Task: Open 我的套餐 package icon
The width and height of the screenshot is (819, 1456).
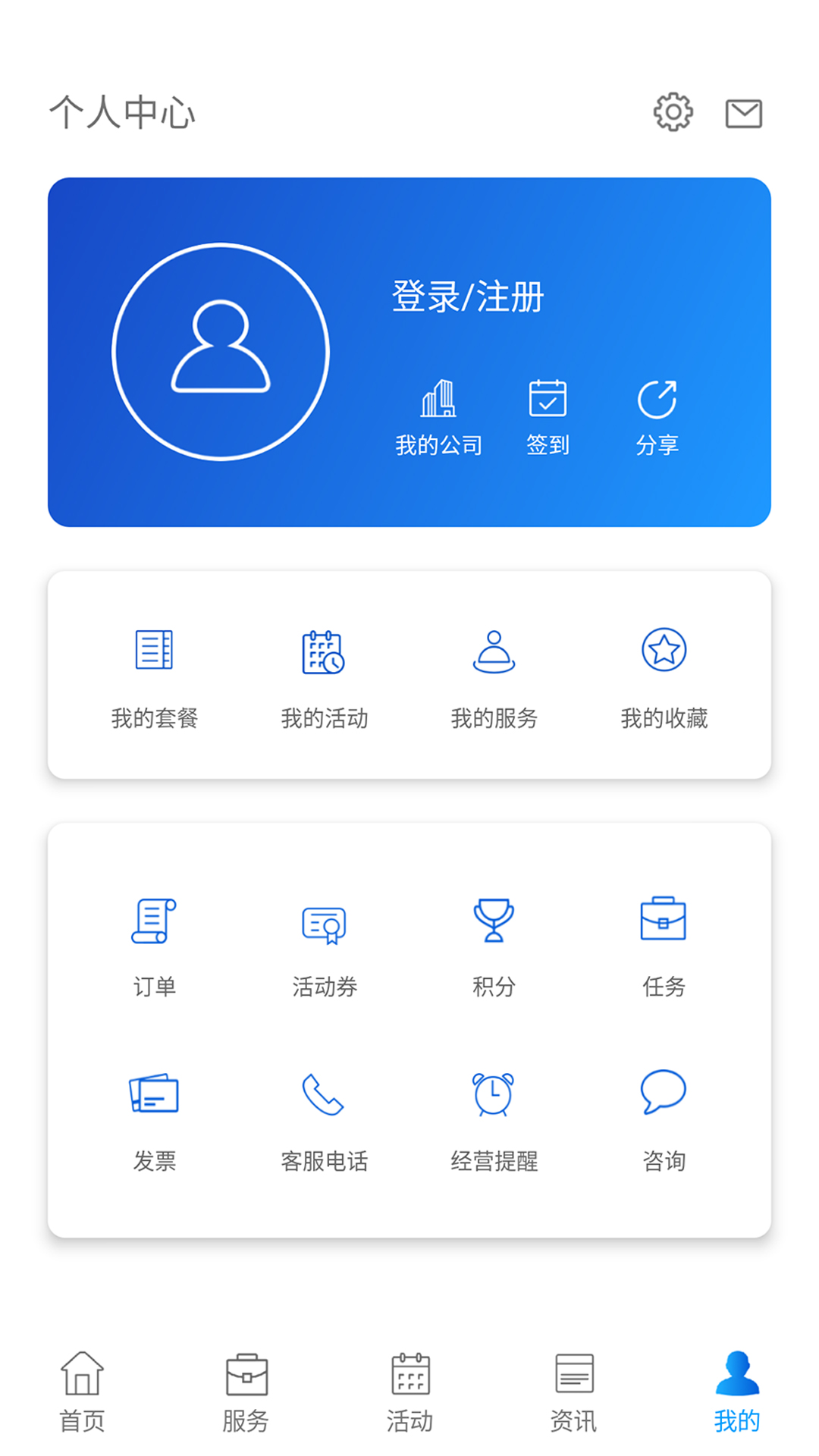Action: 155,651
